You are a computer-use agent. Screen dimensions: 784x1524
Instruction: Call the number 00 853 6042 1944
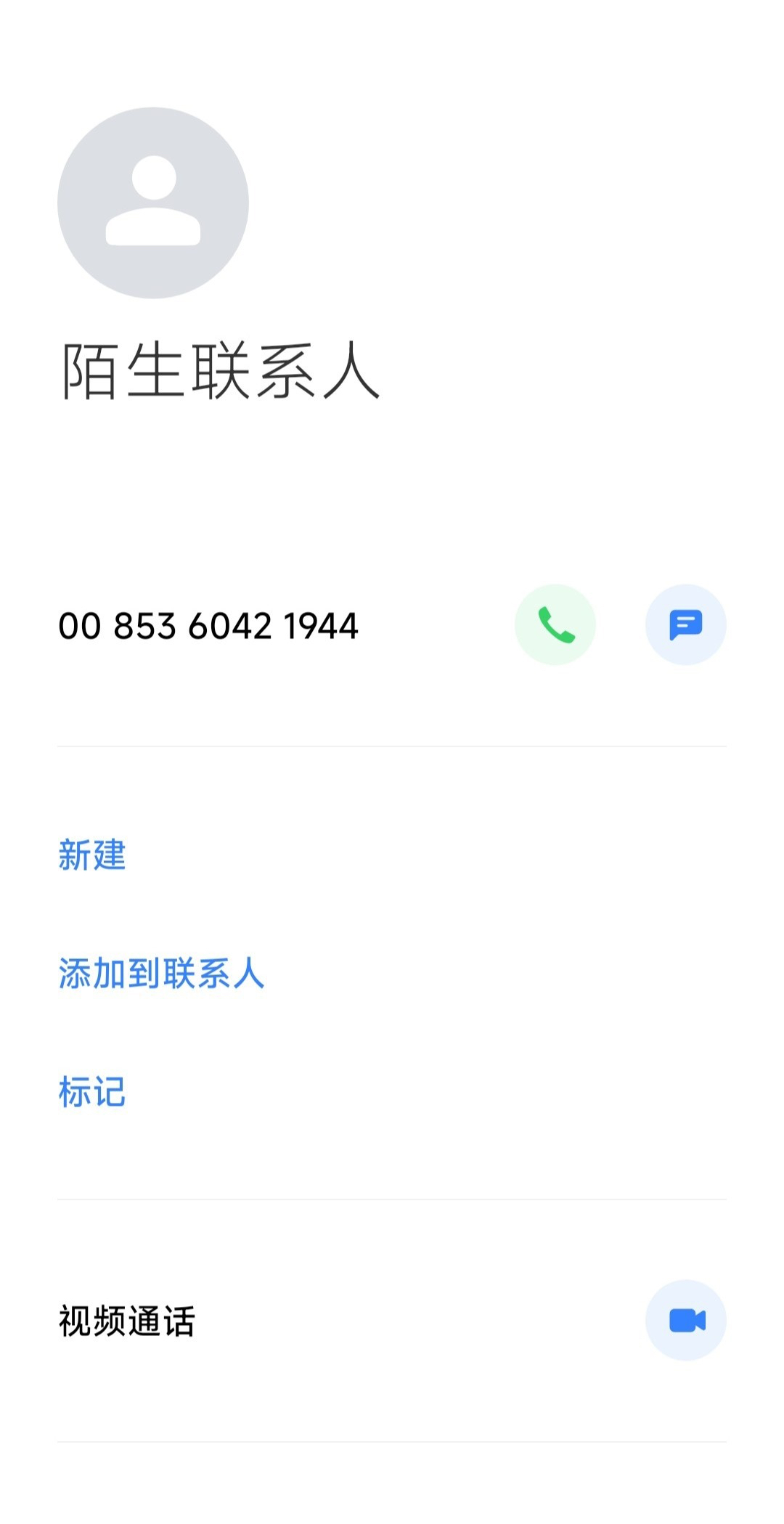555,624
